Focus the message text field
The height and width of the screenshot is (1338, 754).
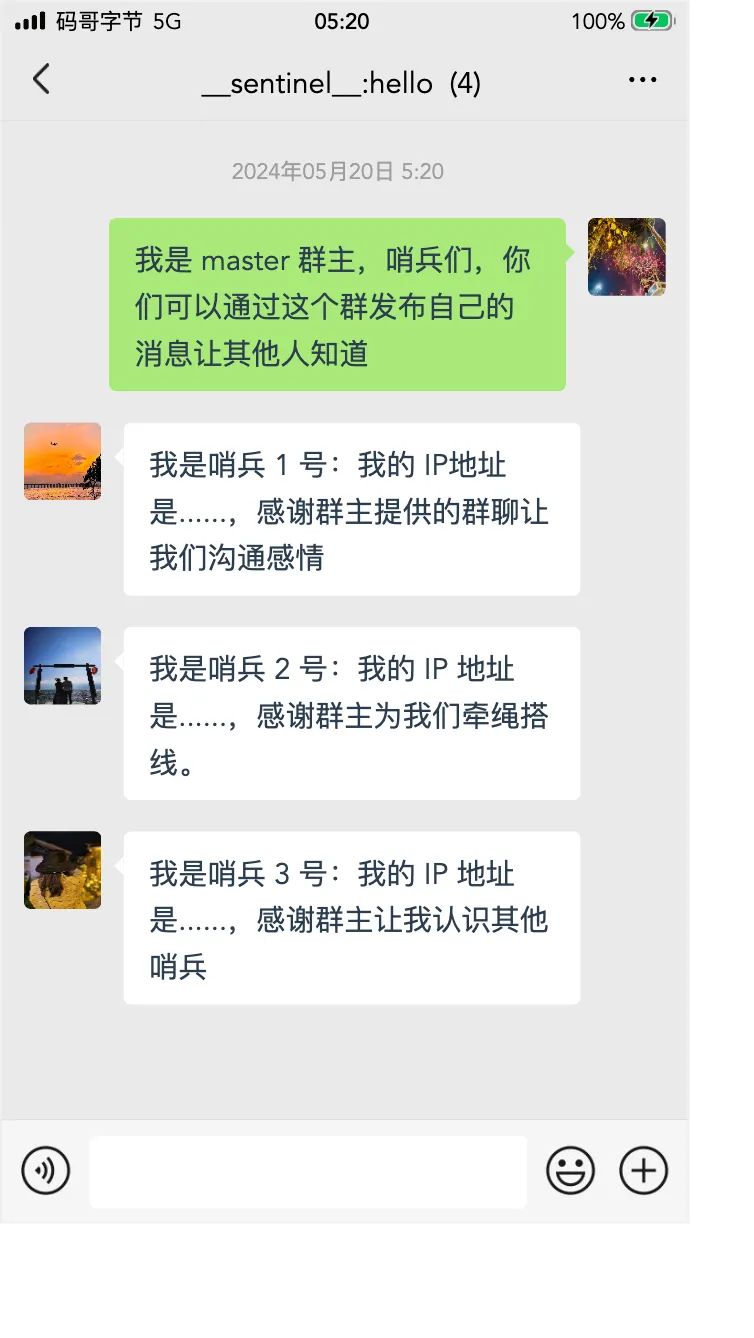click(308, 1171)
